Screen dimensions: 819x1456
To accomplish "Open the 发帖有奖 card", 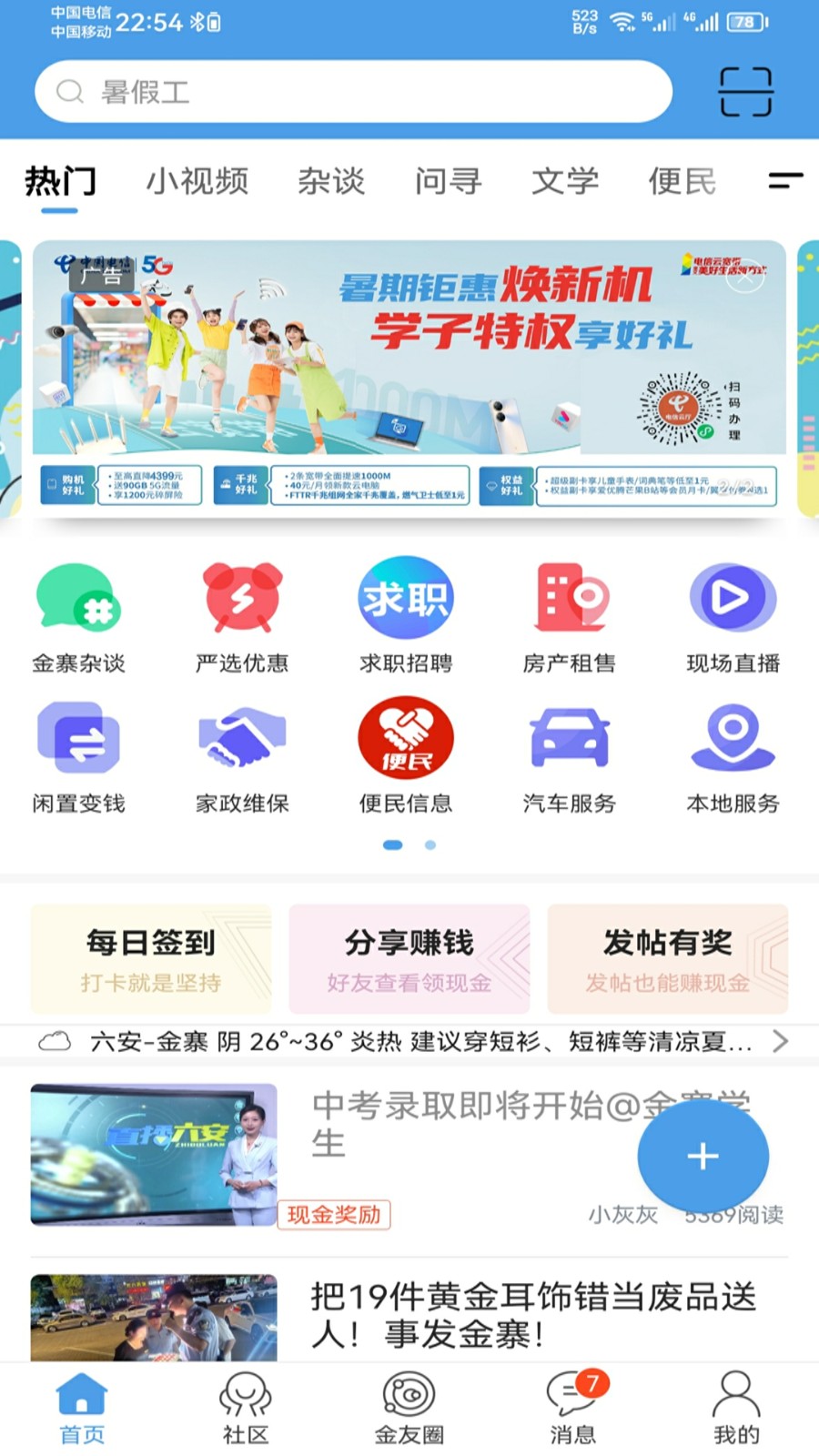I will click(667, 959).
